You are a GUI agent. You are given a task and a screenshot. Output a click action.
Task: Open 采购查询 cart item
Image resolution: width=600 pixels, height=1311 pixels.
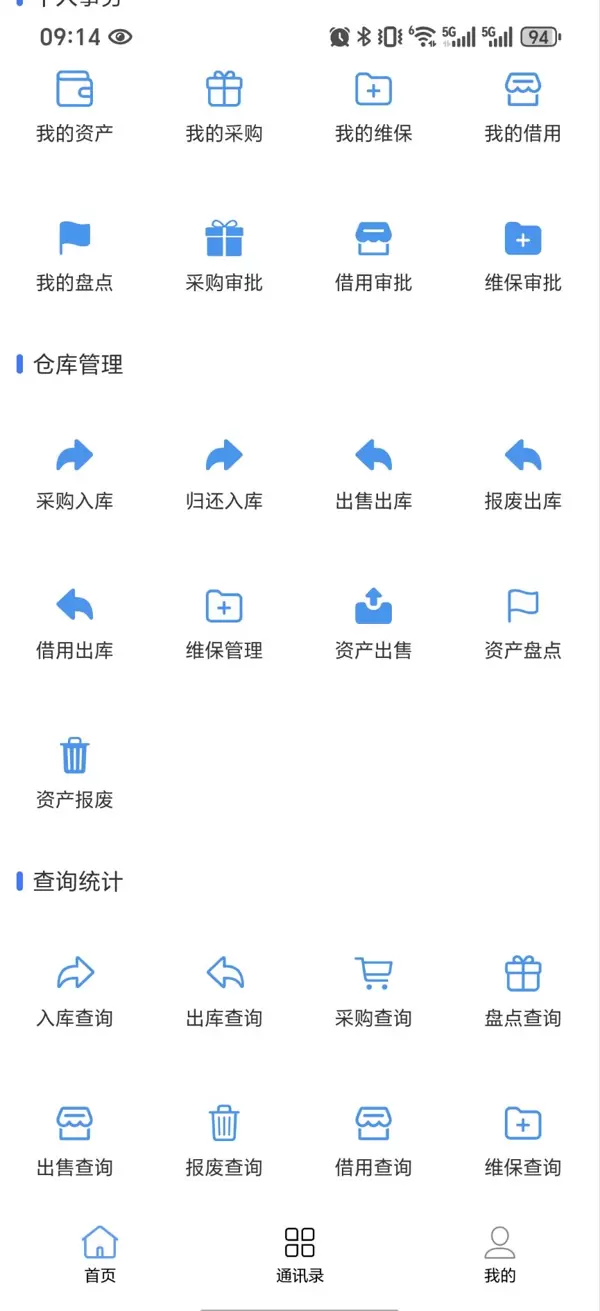click(x=374, y=990)
